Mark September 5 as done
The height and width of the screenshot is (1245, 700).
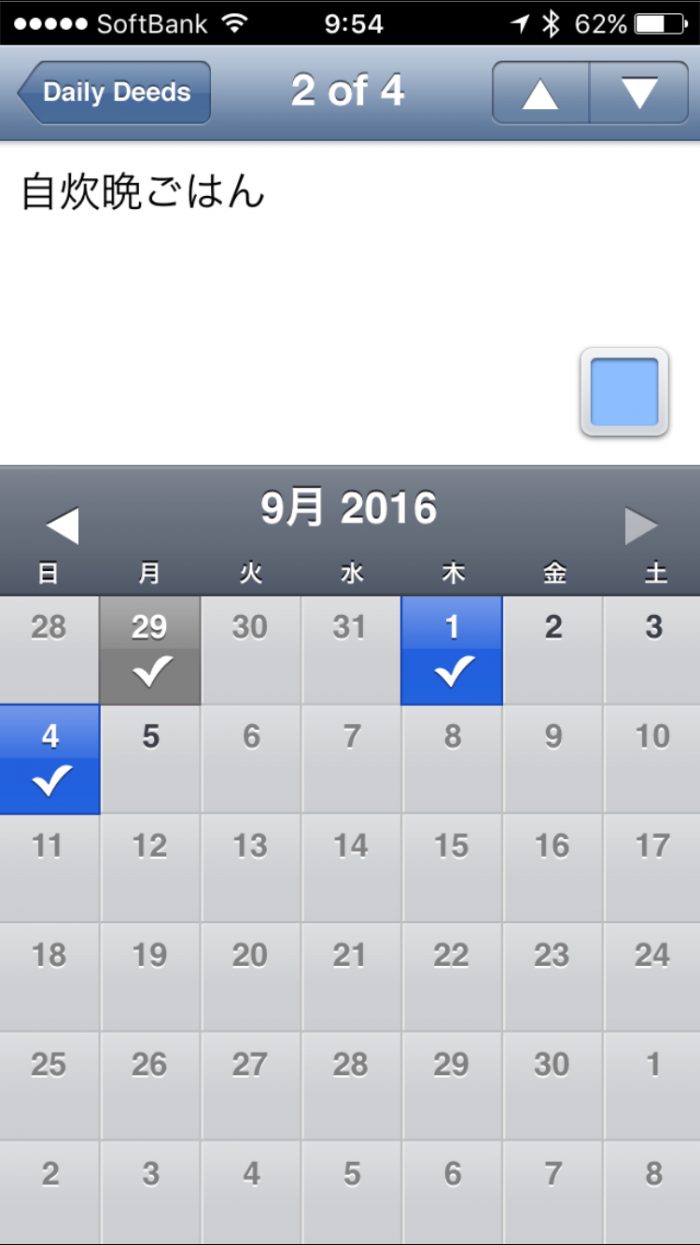(150, 760)
